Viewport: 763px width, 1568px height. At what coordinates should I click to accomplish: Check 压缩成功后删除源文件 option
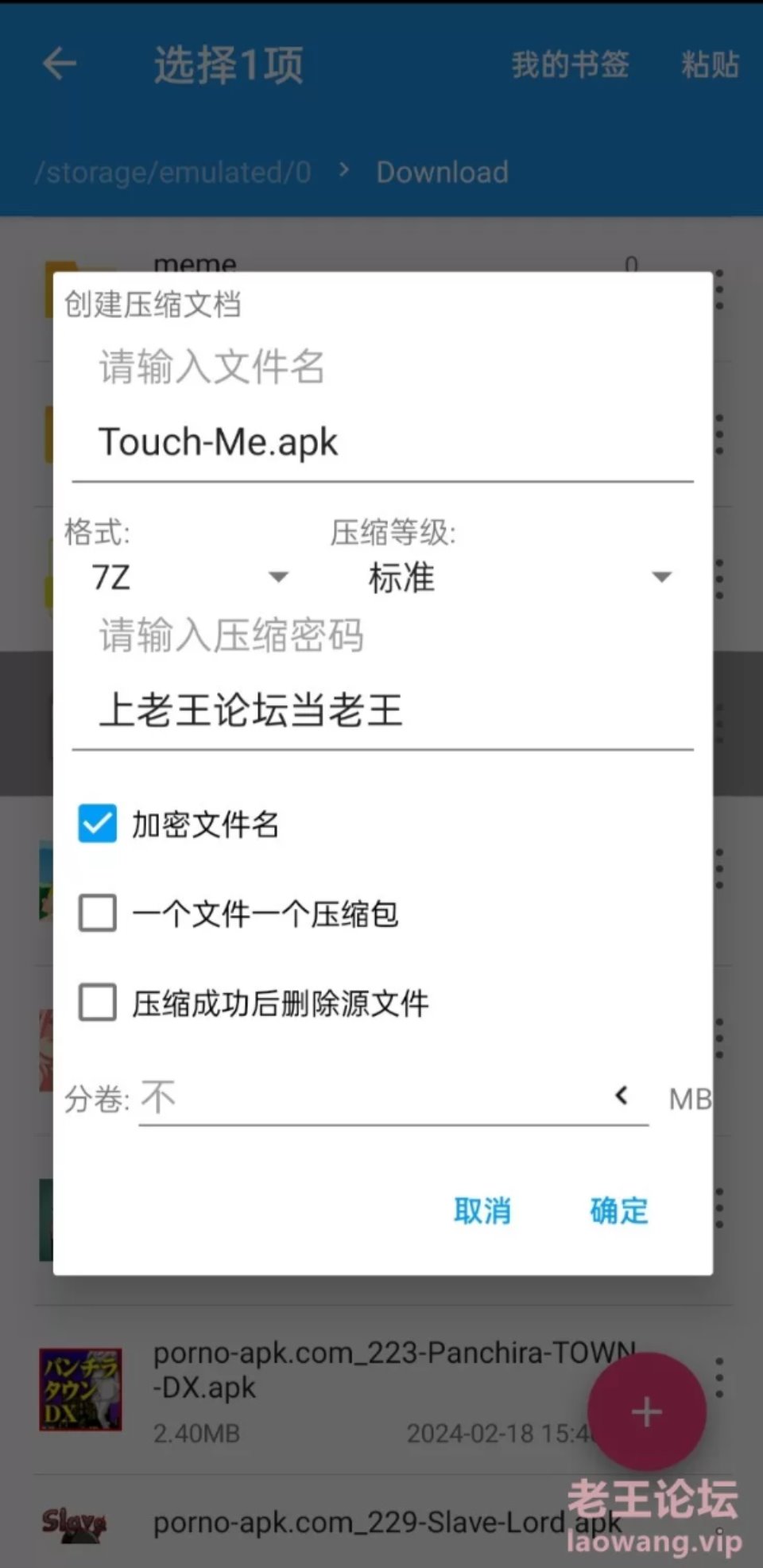point(97,1003)
